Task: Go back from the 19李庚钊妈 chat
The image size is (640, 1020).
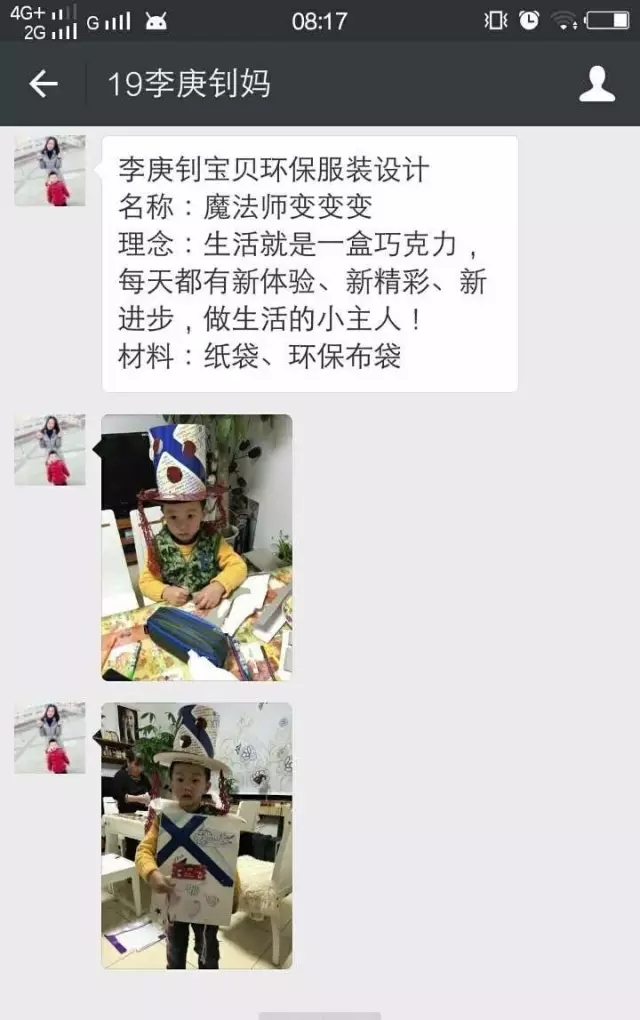Action: coord(43,84)
